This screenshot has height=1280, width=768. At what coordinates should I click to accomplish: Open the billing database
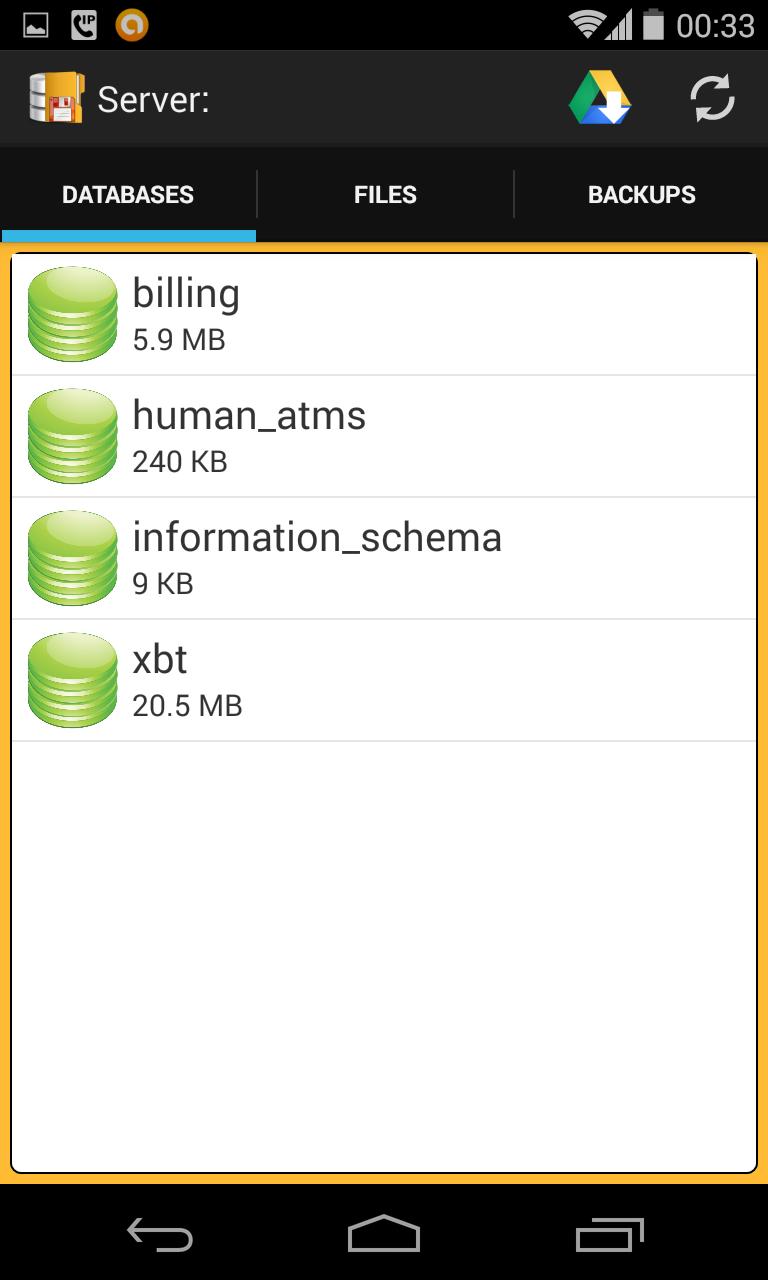[x=384, y=315]
